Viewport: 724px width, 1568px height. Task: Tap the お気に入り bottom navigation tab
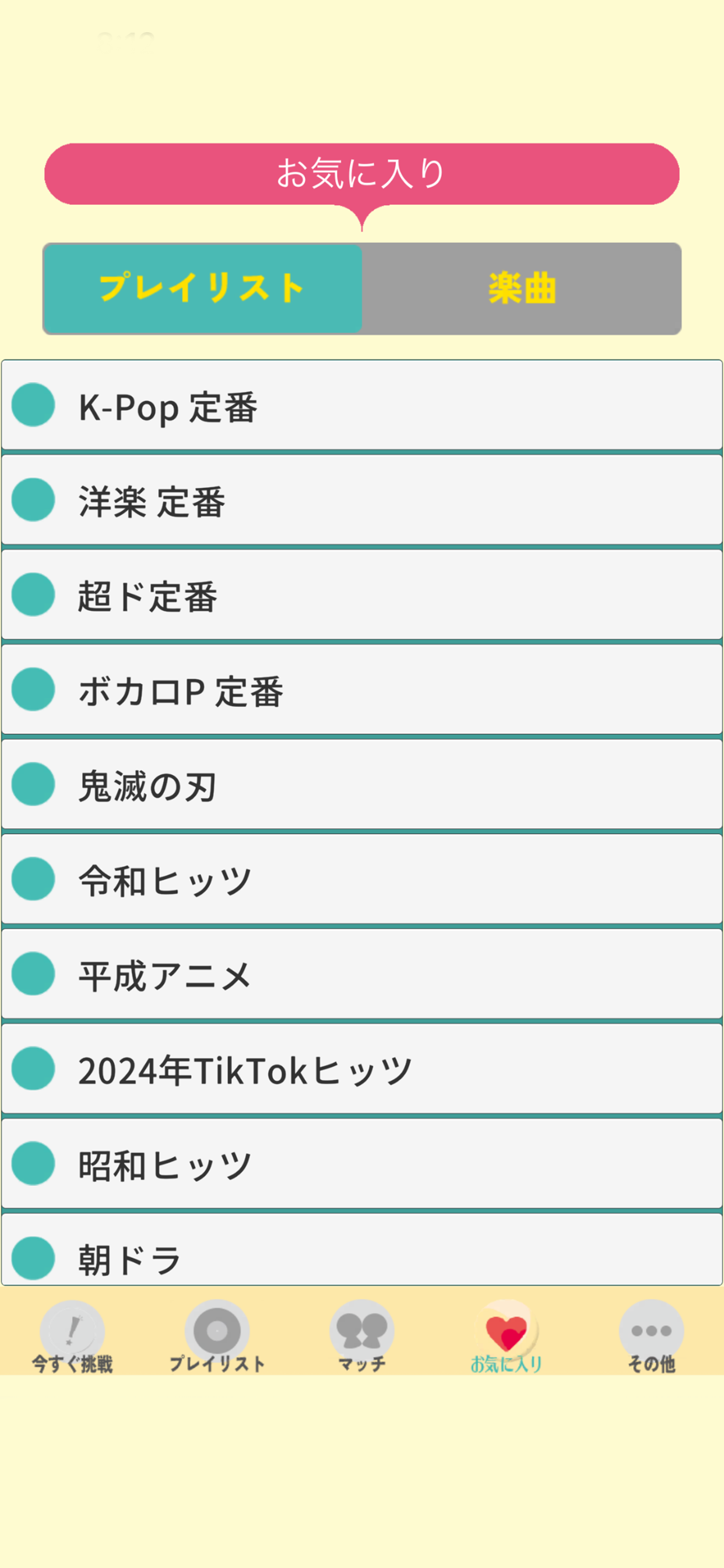pyautogui.click(x=506, y=1338)
